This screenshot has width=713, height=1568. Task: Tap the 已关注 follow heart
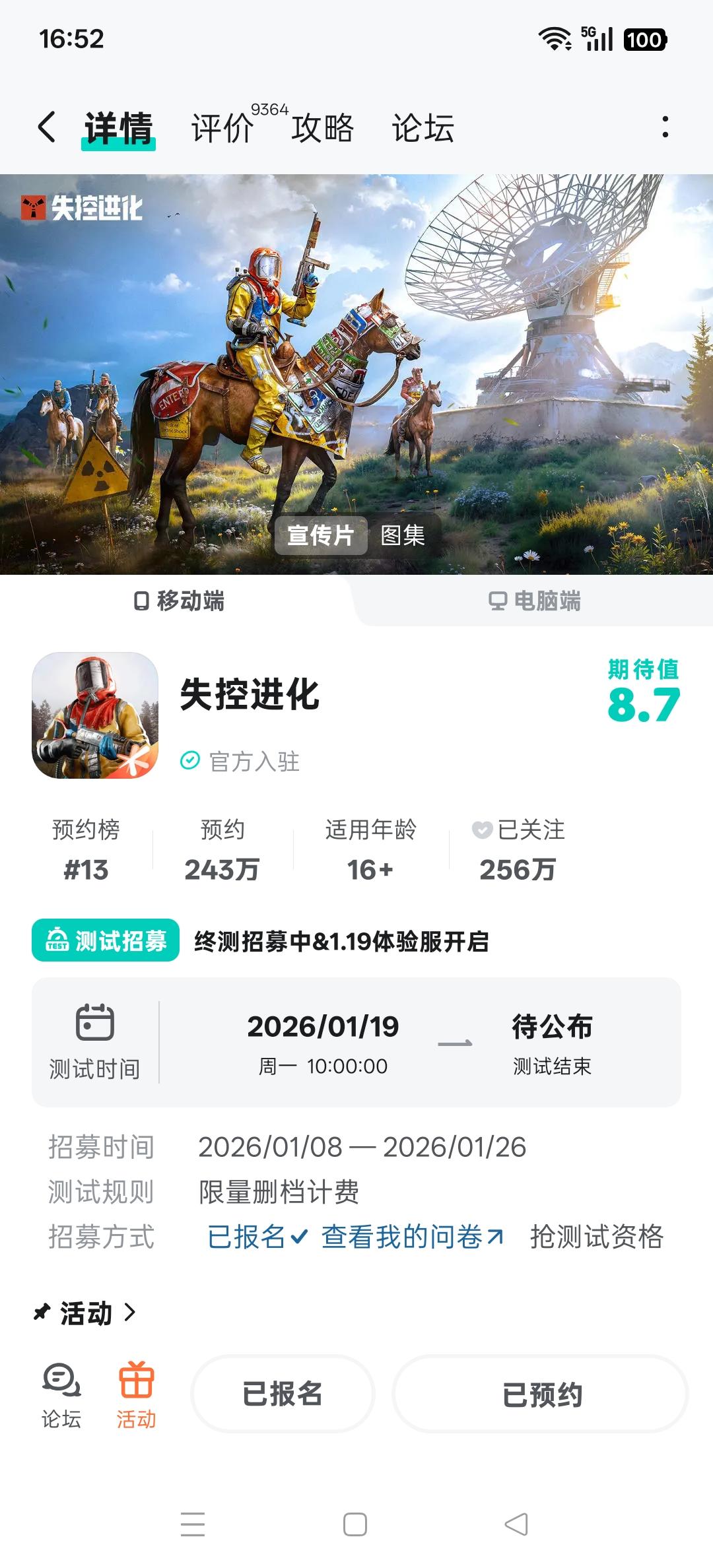click(x=483, y=830)
